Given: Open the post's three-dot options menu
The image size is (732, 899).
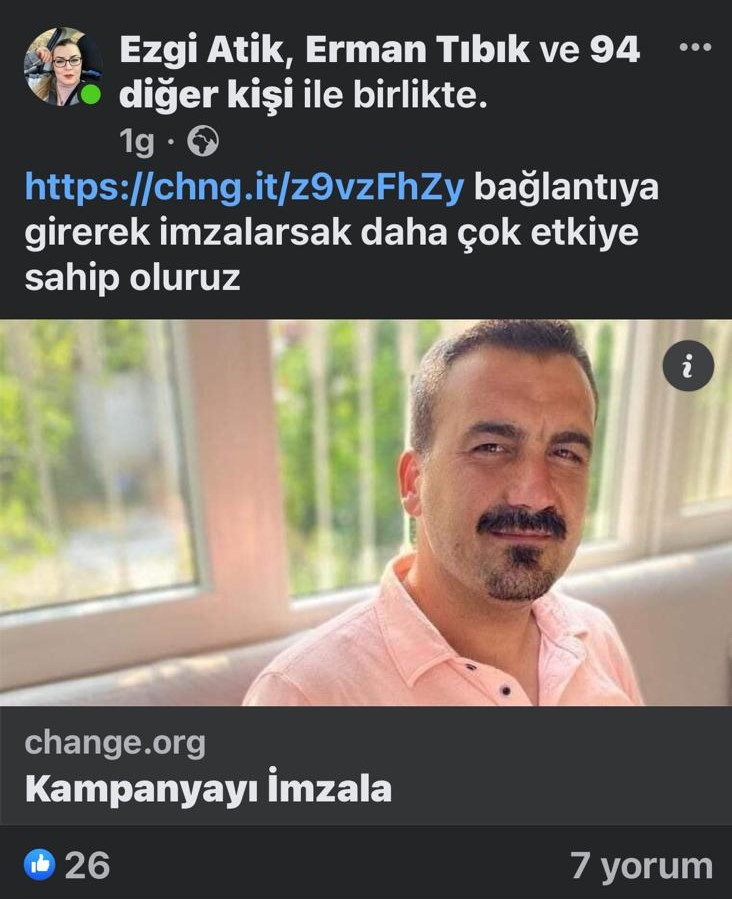Looking at the screenshot, I should point(695,48).
